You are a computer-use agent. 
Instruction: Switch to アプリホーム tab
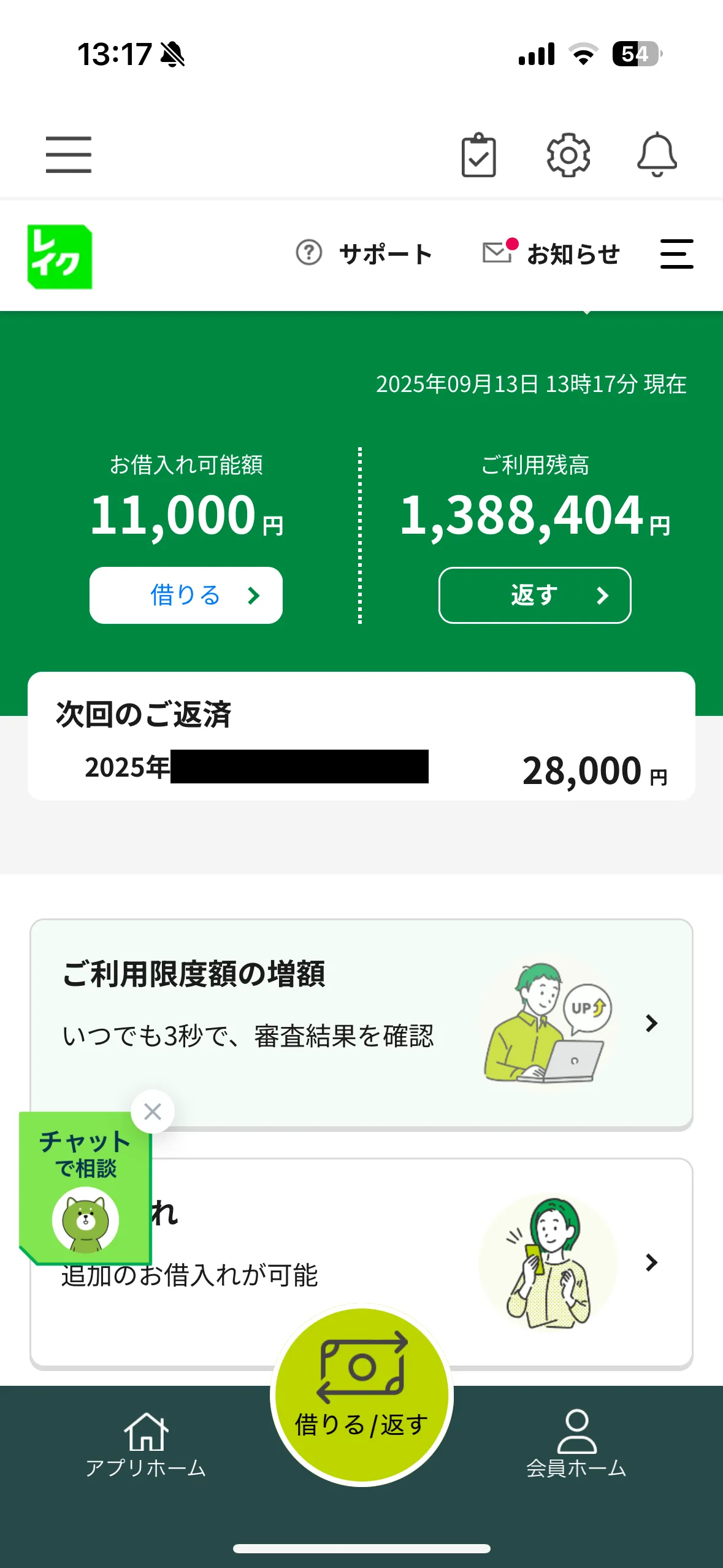[146, 1445]
